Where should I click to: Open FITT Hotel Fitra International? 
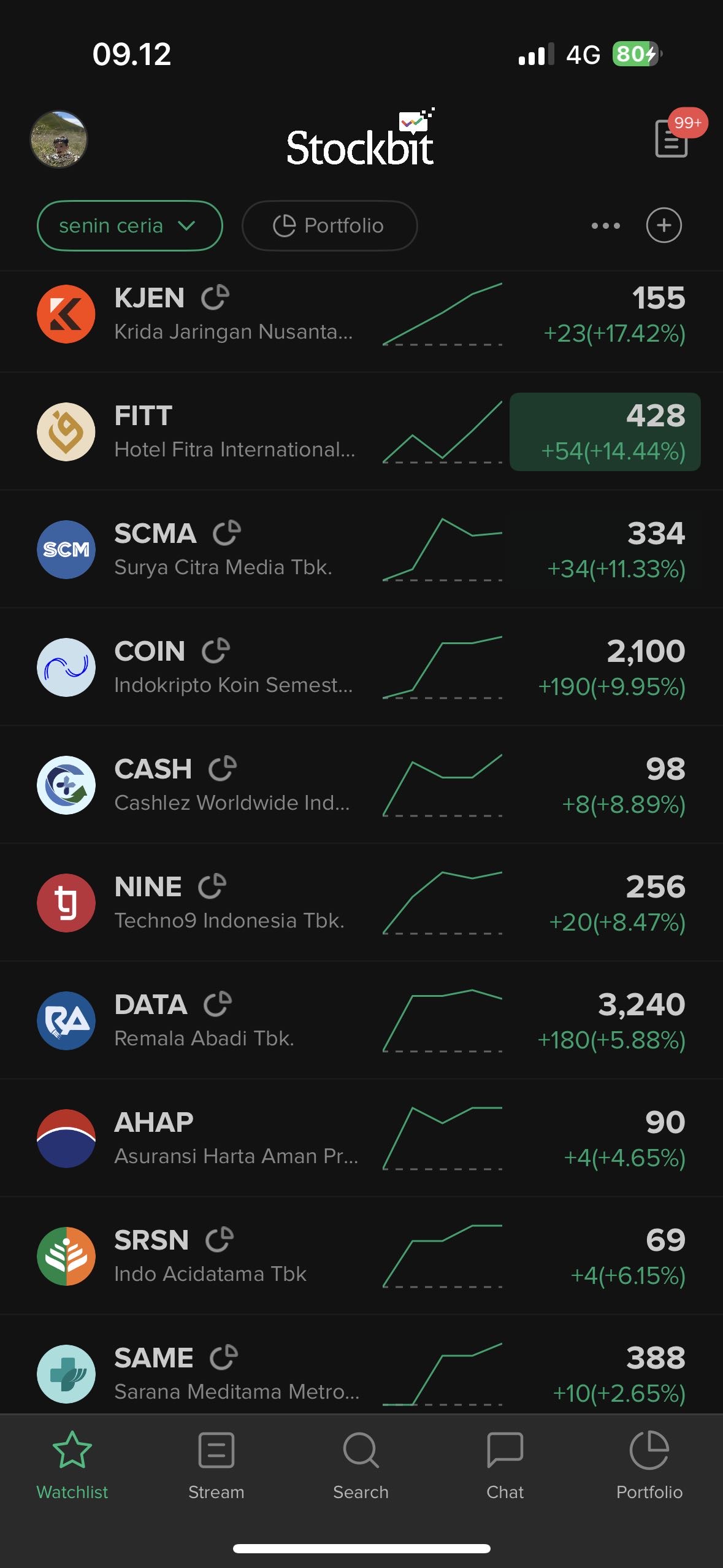[361, 432]
